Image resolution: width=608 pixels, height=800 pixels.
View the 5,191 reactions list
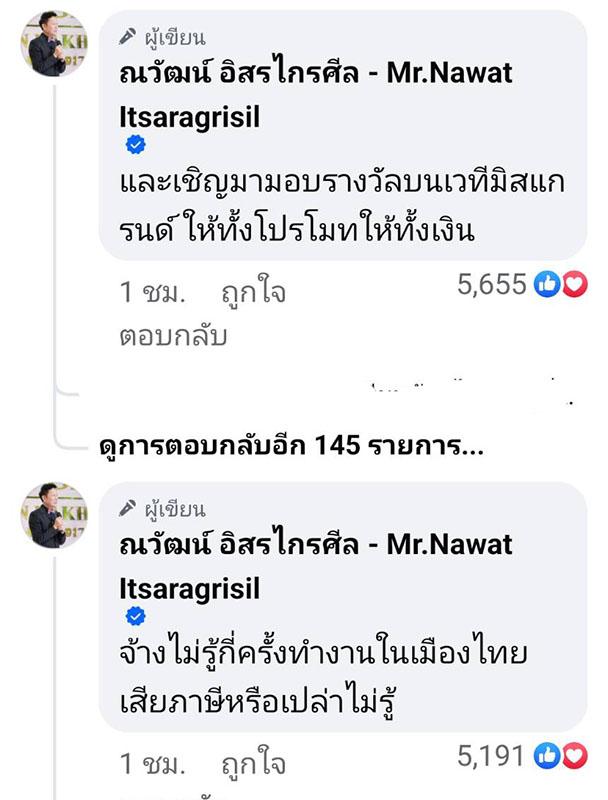point(521,757)
